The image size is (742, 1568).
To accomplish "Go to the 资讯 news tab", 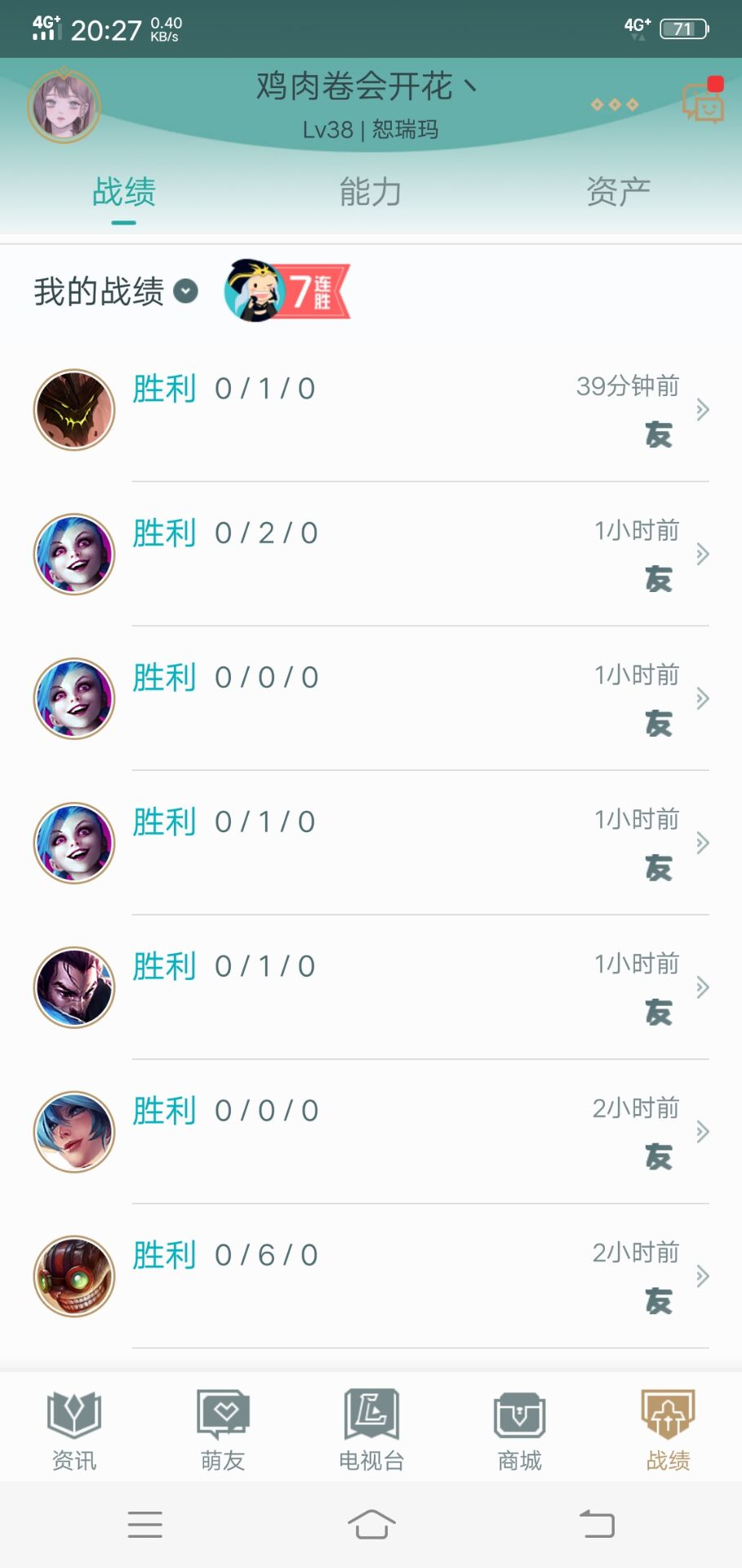I will click(x=73, y=1431).
